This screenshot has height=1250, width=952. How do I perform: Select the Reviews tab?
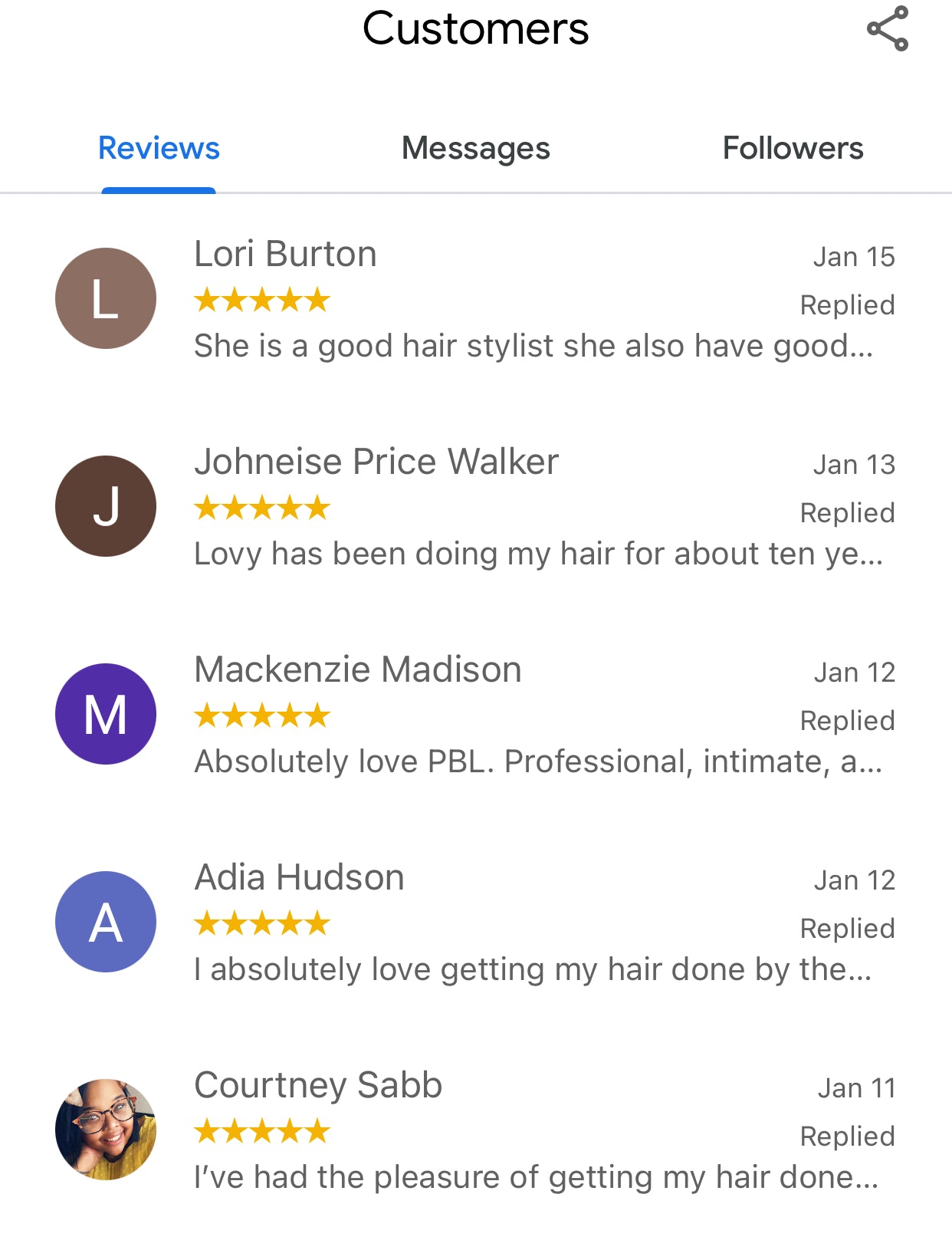pos(159,149)
